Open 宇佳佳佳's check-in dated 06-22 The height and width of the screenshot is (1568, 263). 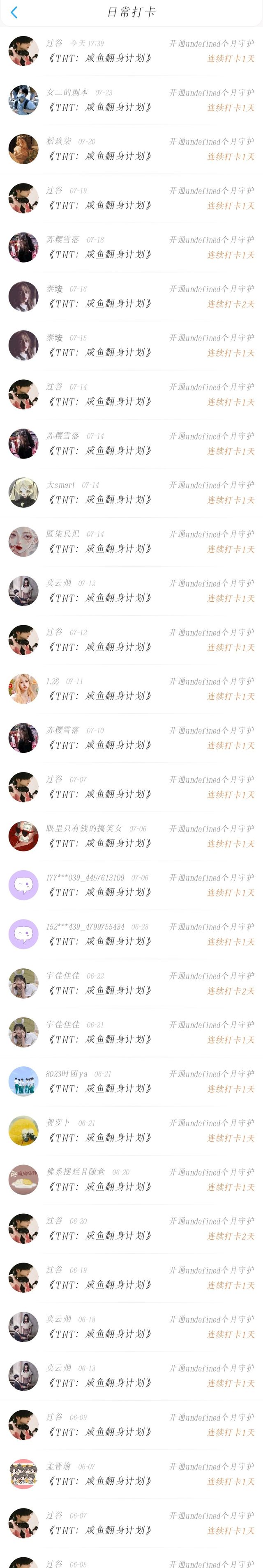(131, 983)
